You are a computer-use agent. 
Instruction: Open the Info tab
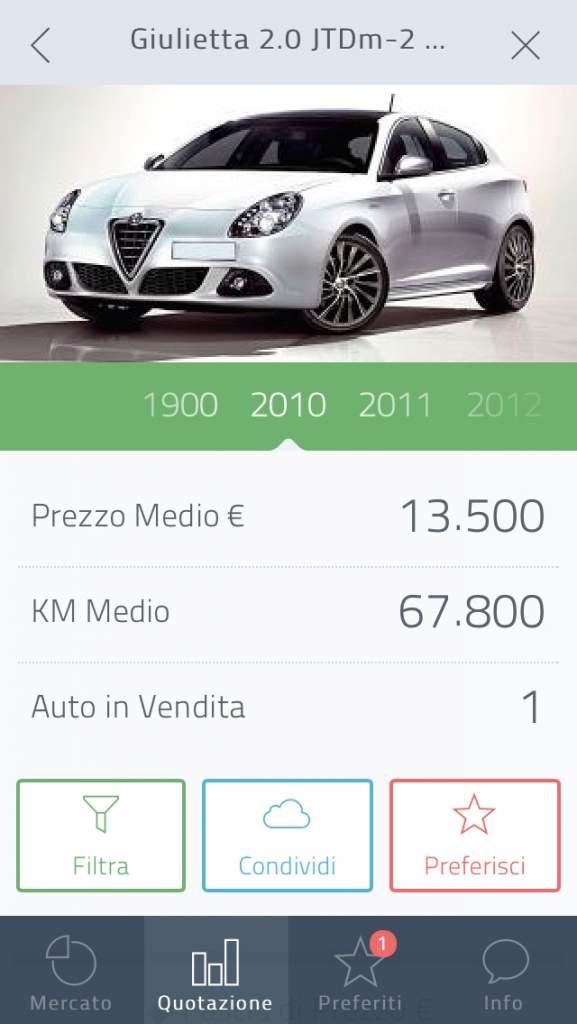pos(504,970)
